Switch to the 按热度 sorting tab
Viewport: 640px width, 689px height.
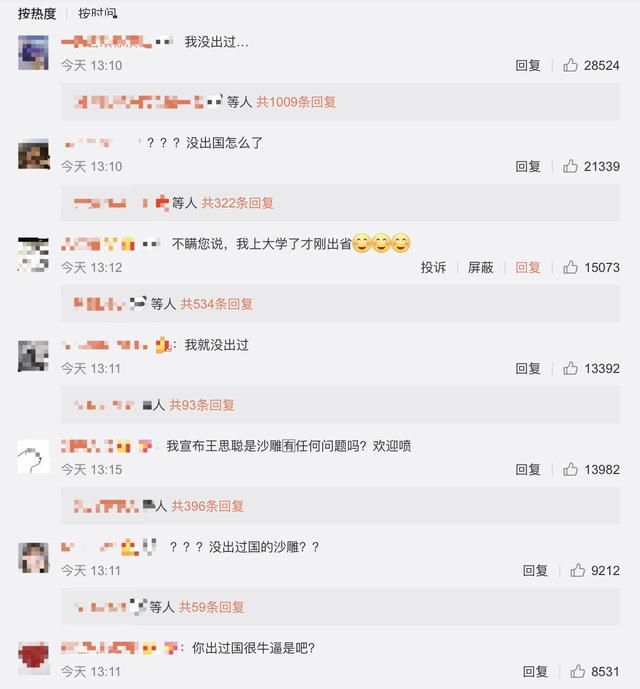[x=38, y=13]
